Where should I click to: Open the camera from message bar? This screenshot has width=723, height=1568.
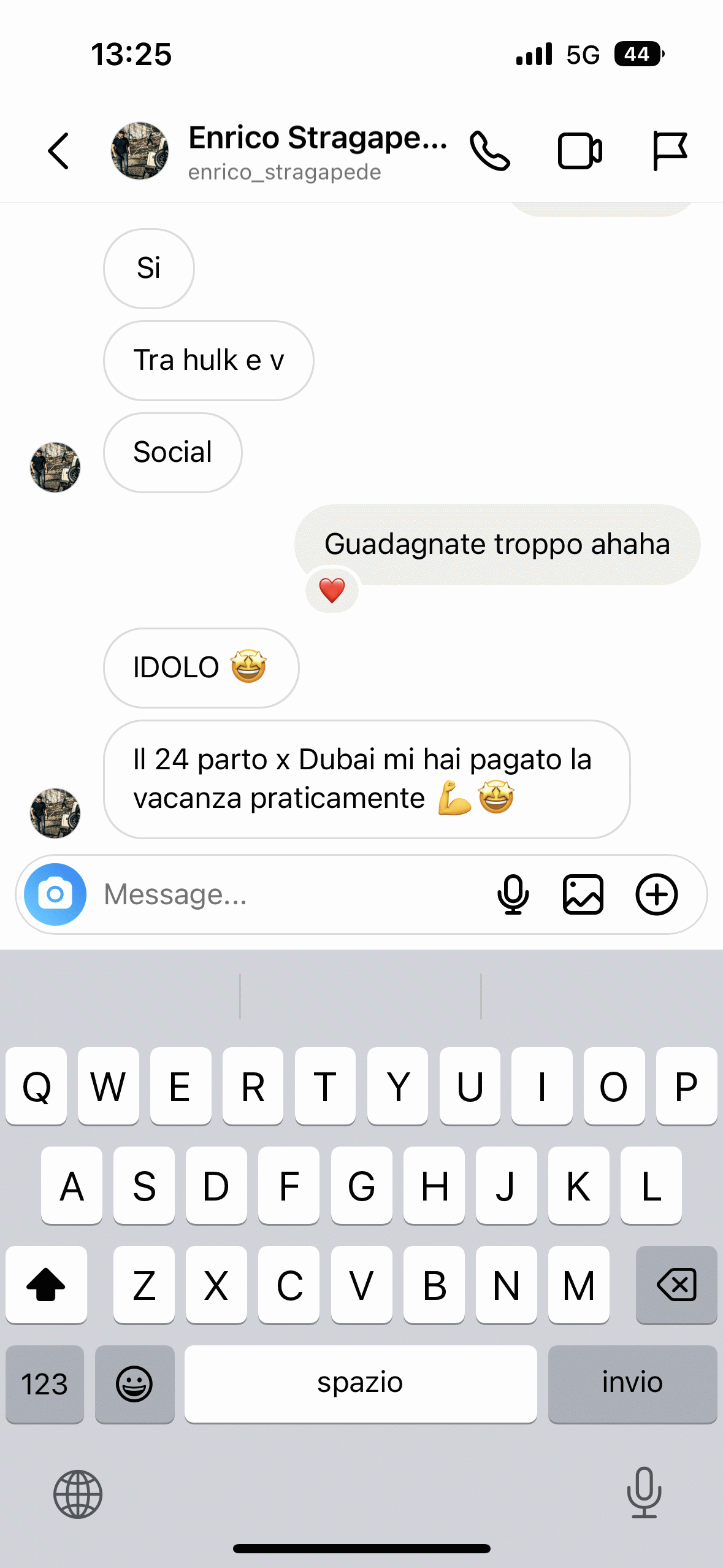click(x=55, y=894)
